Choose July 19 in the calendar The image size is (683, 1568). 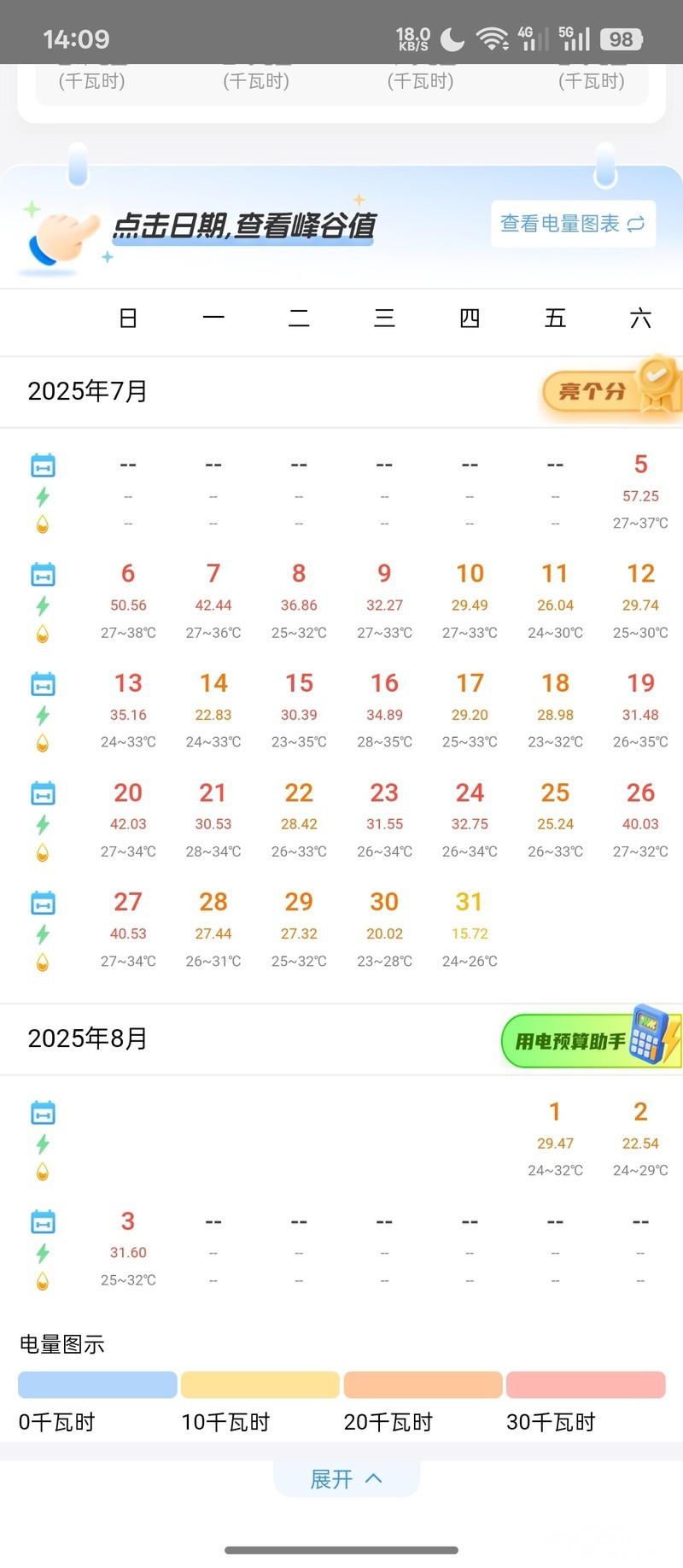pyautogui.click(x=640, y=710)
